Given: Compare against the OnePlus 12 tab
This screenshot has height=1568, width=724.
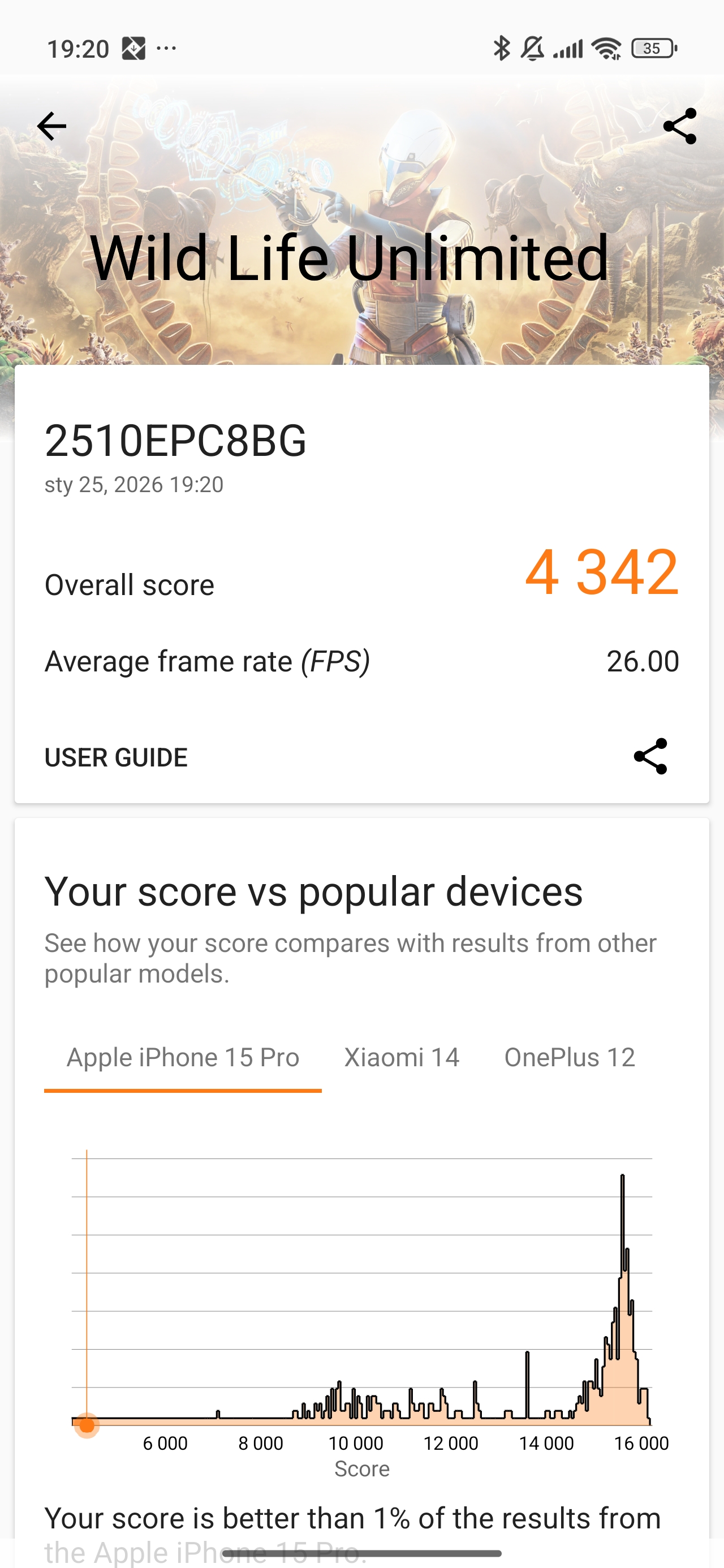Looking at the screenshot, I should pos(570,1058).
